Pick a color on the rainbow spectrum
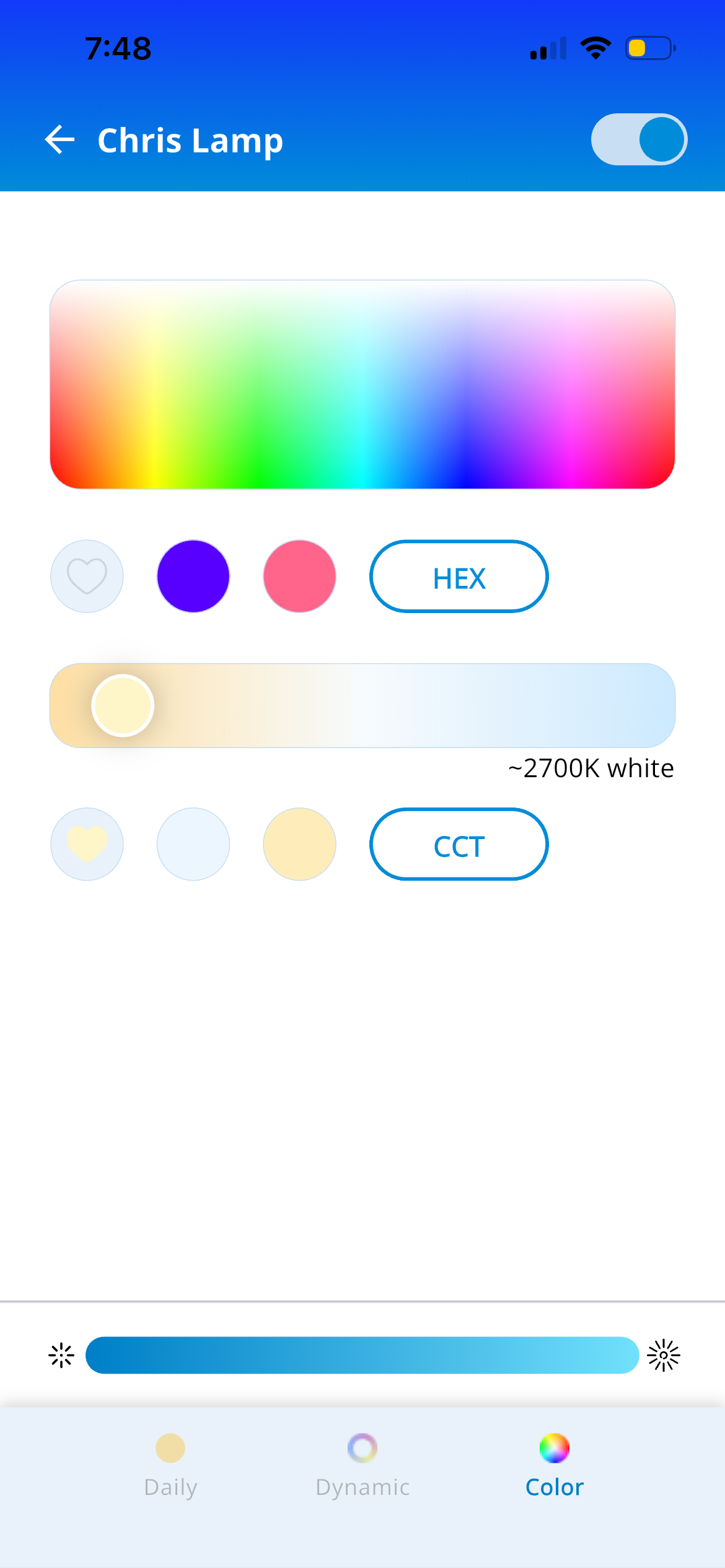 pos(362,384)
